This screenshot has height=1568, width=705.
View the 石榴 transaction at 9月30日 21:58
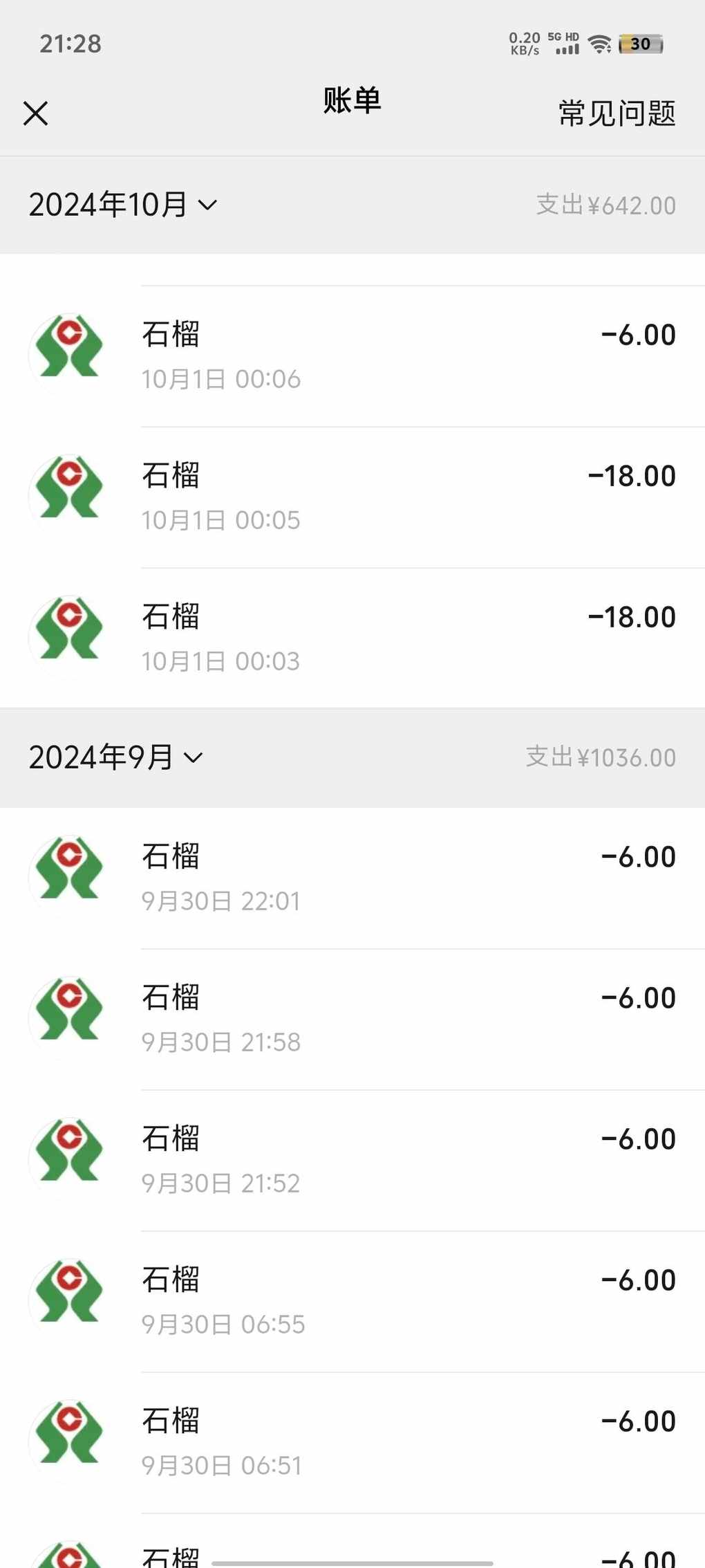352,1020
